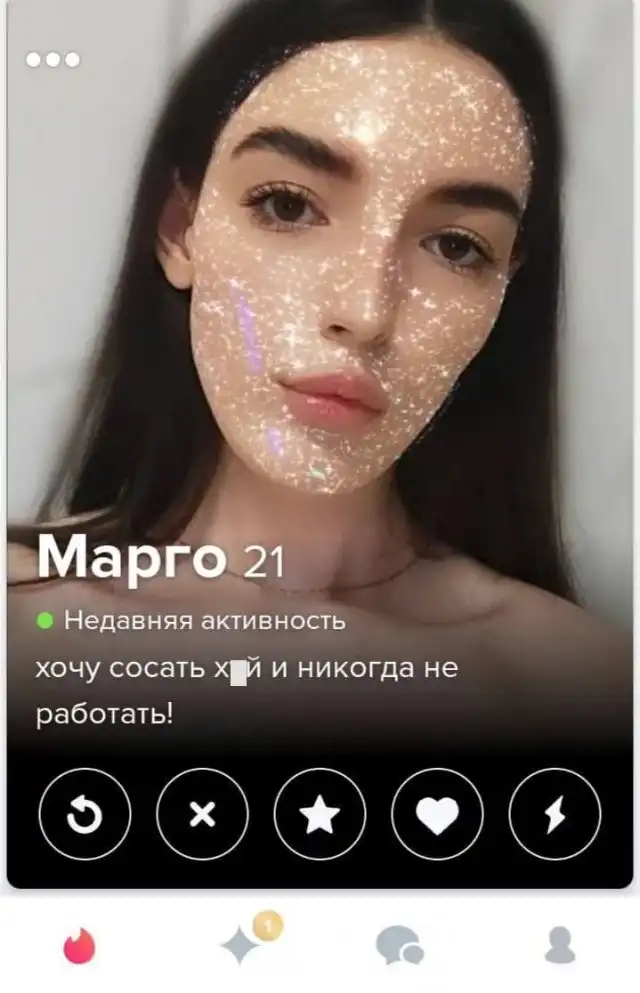Go to the messages tab

point(399,946)
